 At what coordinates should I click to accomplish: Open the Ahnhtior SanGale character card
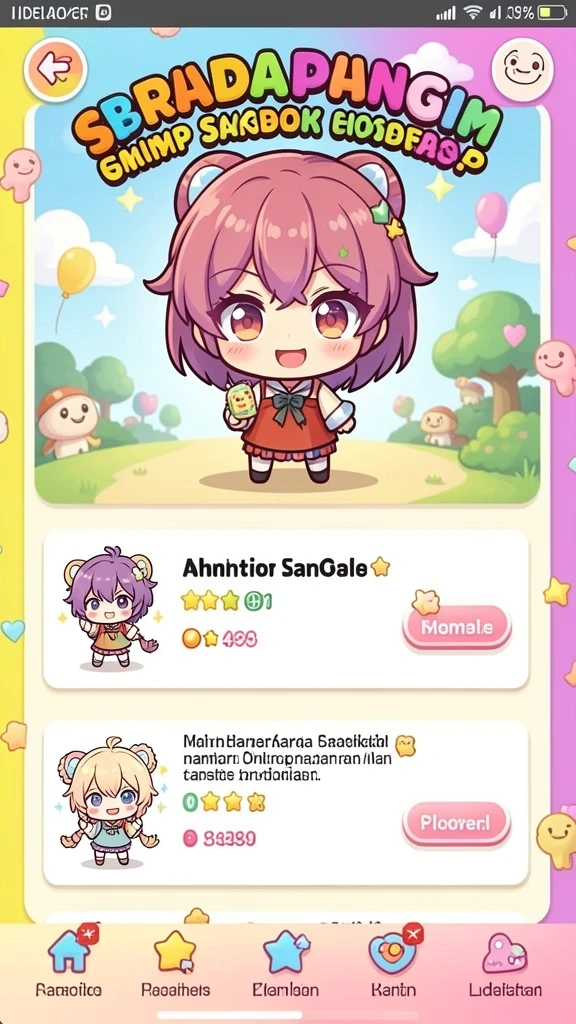pyautogui.click(x=286, y=609)
